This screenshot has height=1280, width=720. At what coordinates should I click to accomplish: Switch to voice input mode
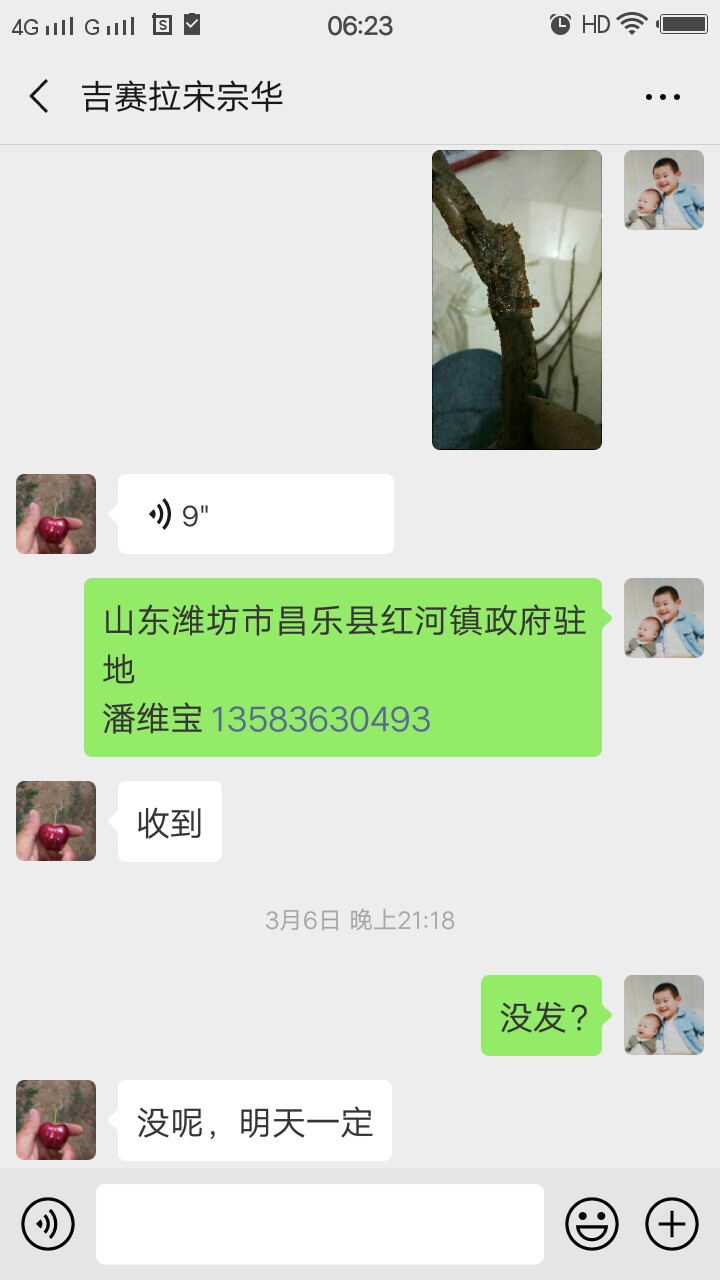(x=48, y=1223)
